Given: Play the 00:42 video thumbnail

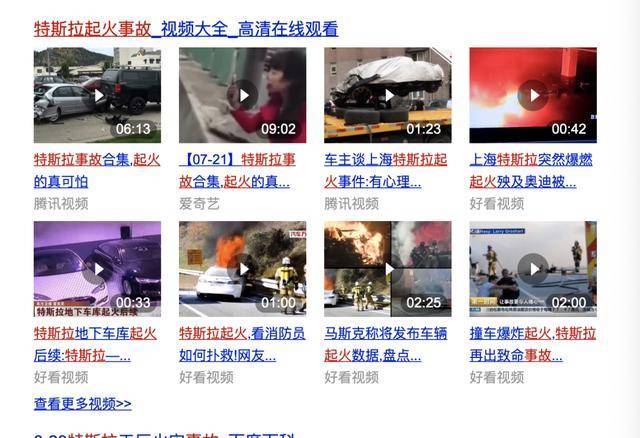Looking at the screenshot, I should [533, 96].
